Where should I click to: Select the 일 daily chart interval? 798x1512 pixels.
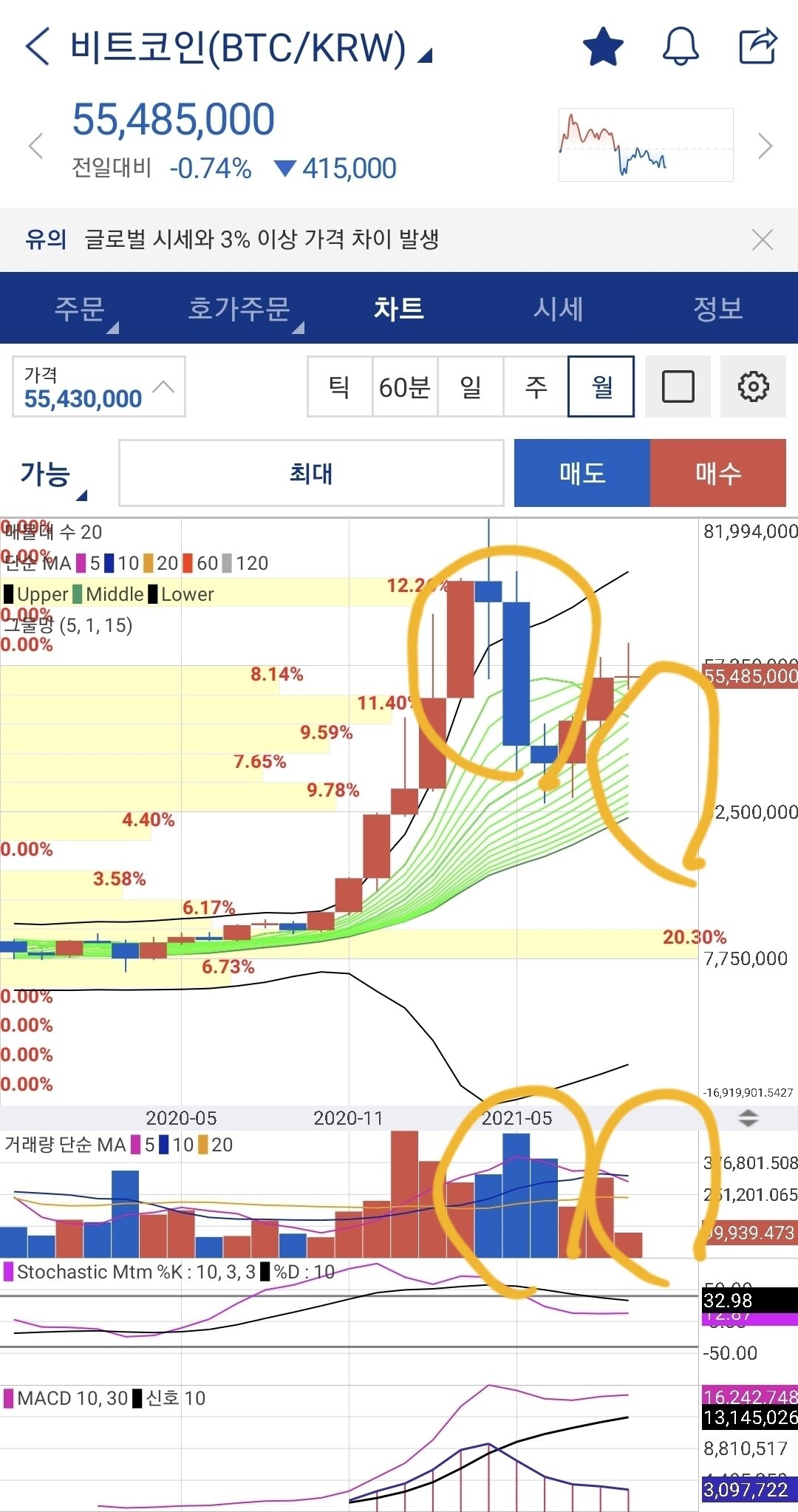[x=470, y=386]
